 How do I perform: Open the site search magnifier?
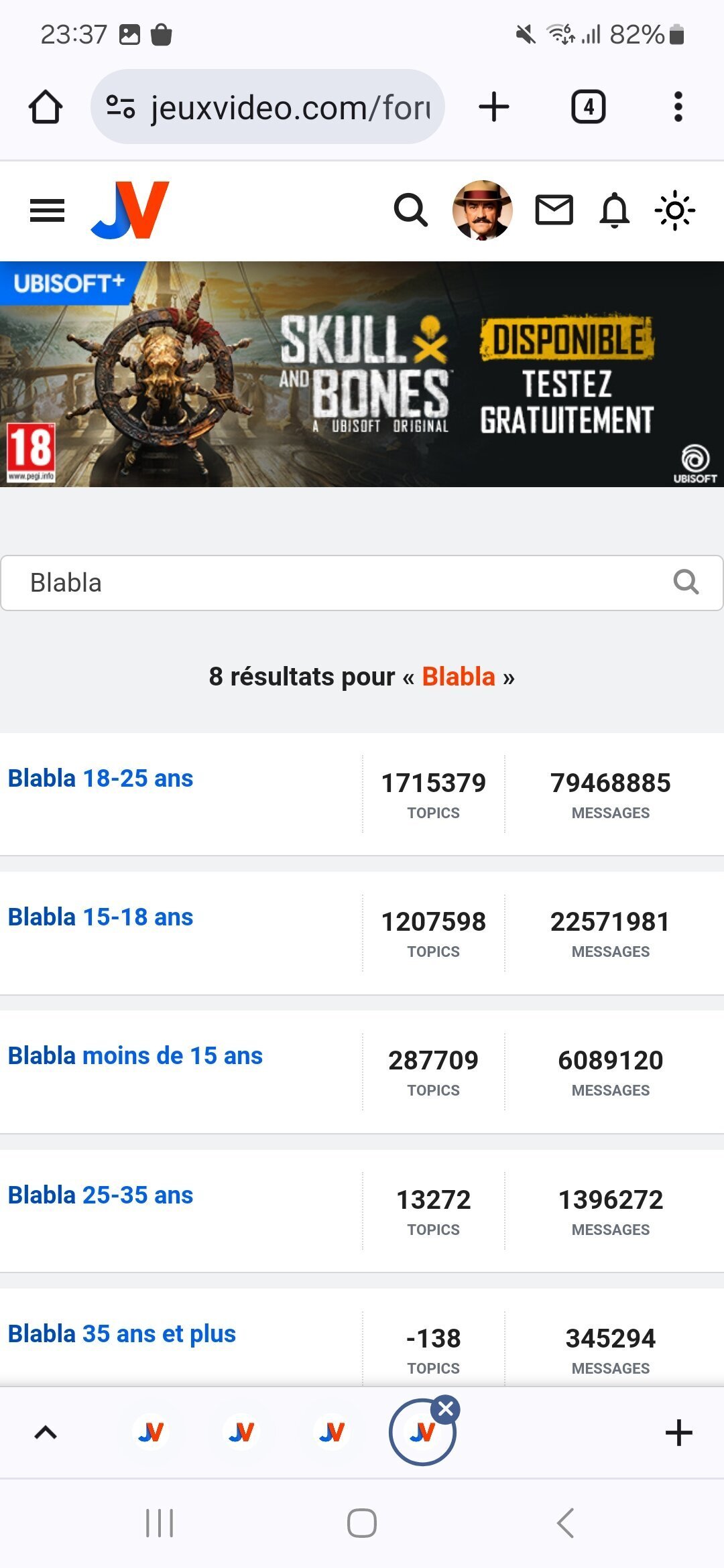410,211
